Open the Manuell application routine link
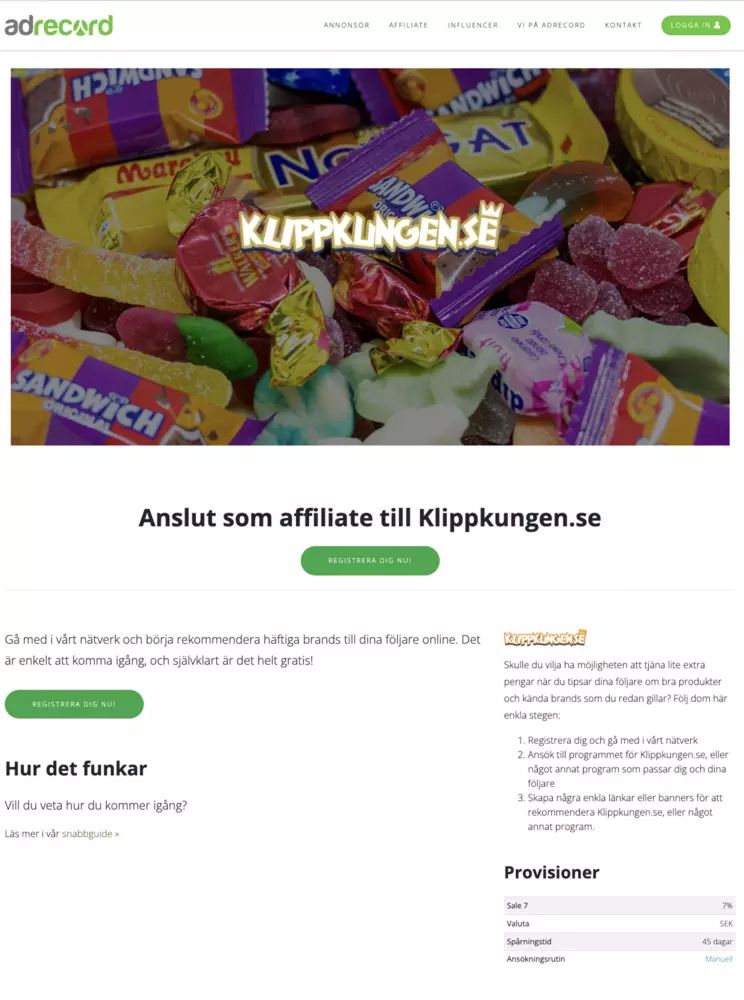The height and width of the screenshot is (1000, 744). pyautogui.click(x=718, y=959)
